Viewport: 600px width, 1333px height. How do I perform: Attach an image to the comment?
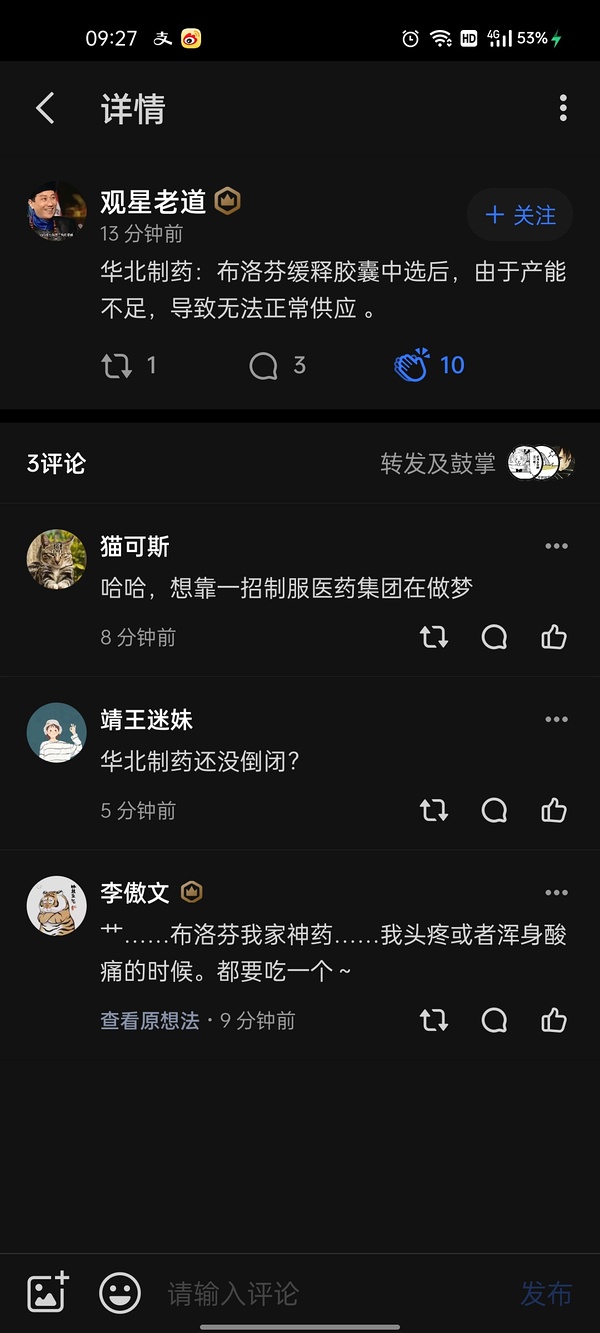coord(48,1293)
